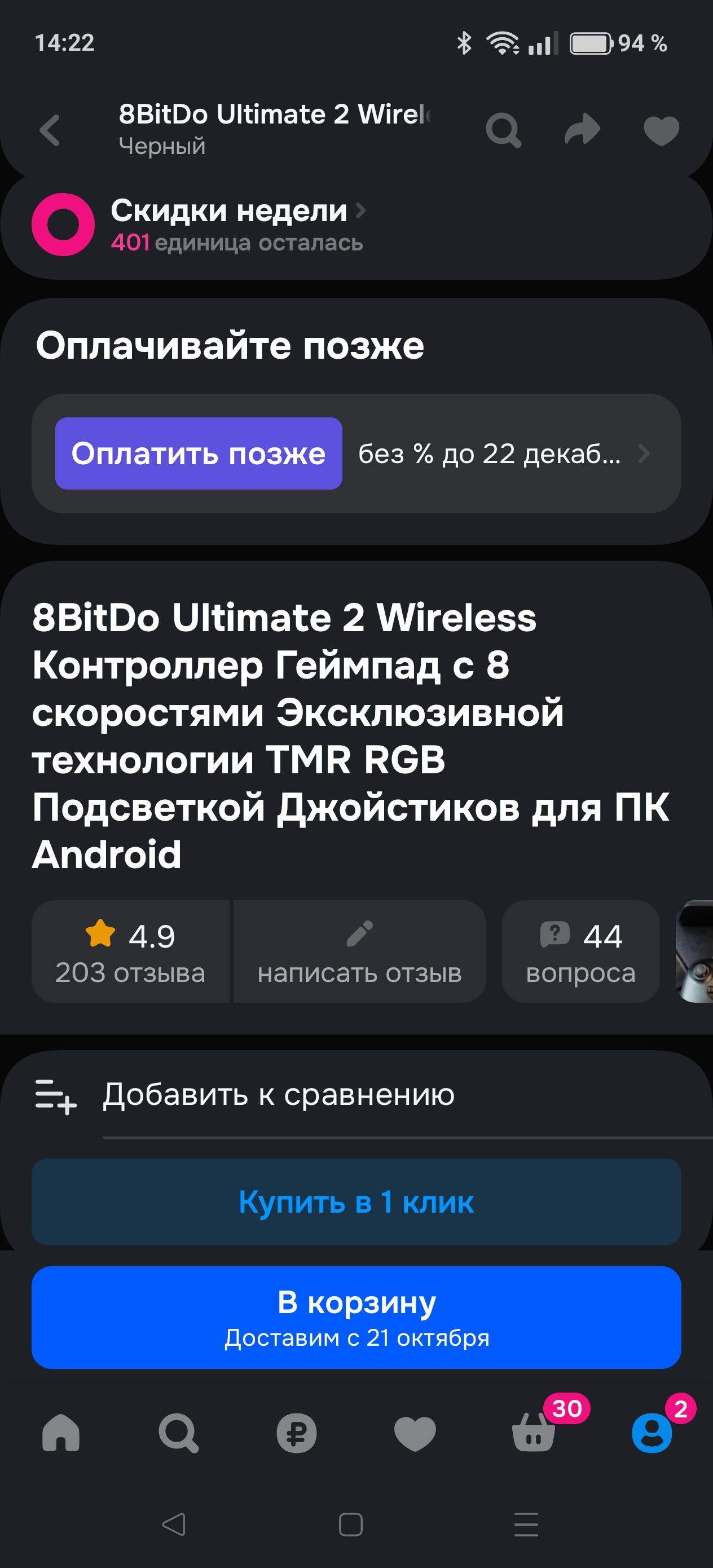This screenshot has height=1568, width=713.
Task: Open the review photo thumbnail
Action: [696, 952]
